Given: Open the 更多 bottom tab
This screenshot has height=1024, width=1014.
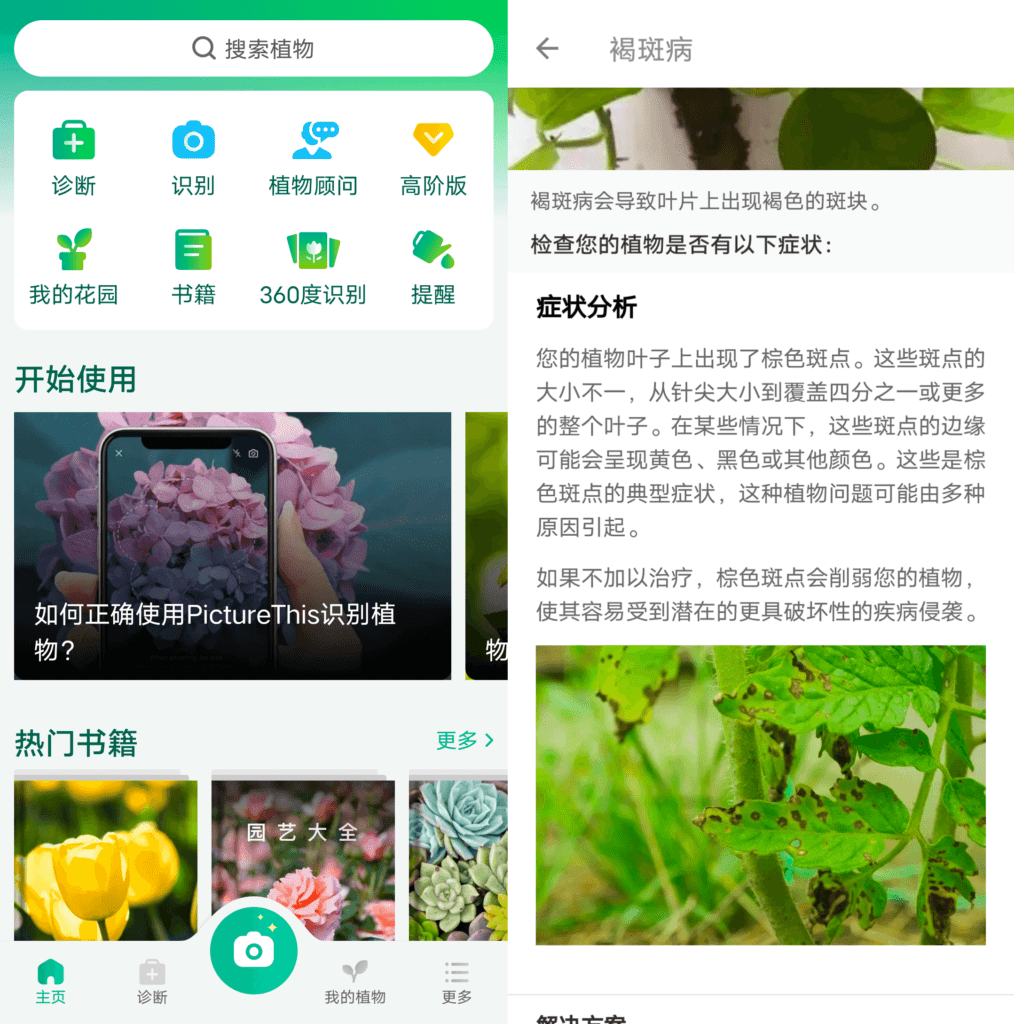Looking at the screenshot, I should coord(457,982).
